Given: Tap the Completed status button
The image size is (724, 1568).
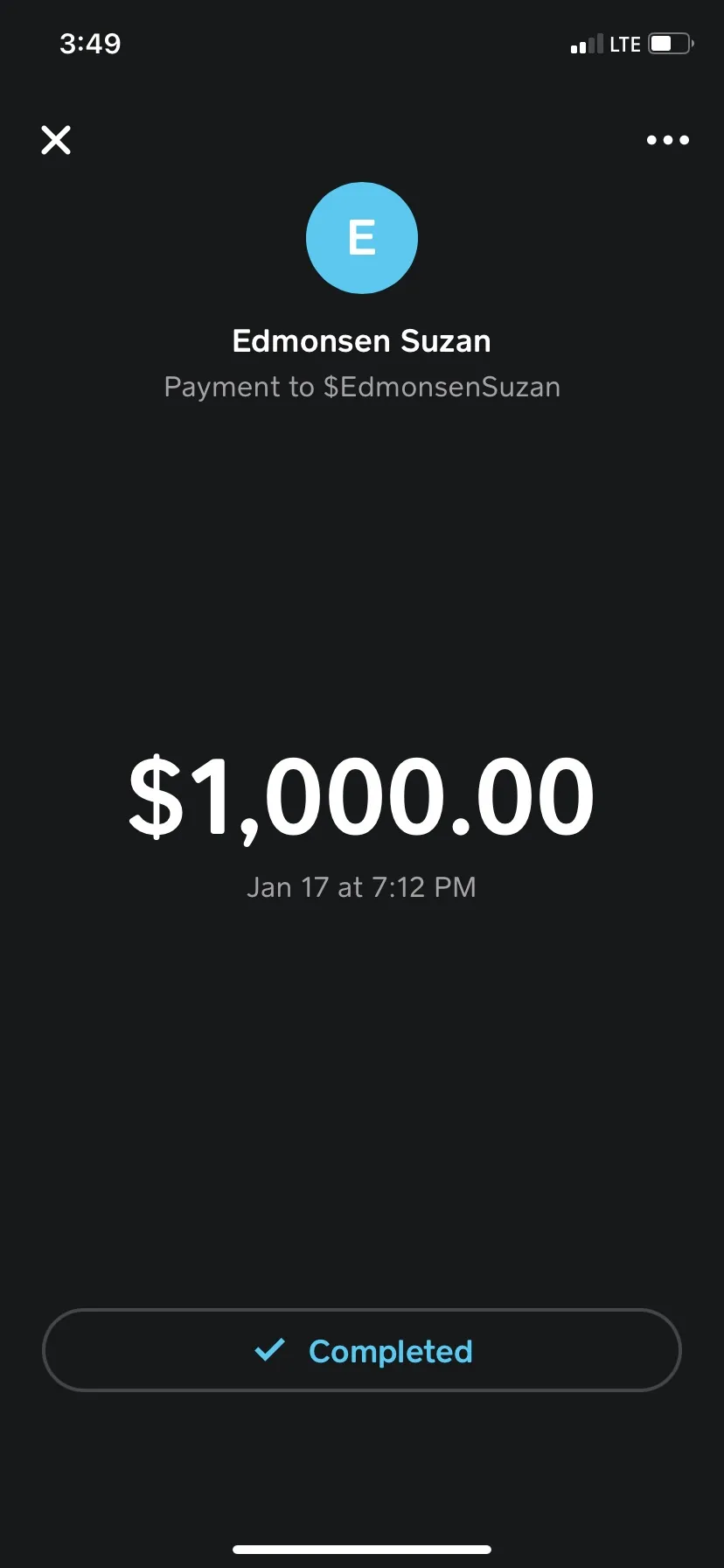Looking at the screenshot, I should pyautogui.click(x=362, y=1350).
